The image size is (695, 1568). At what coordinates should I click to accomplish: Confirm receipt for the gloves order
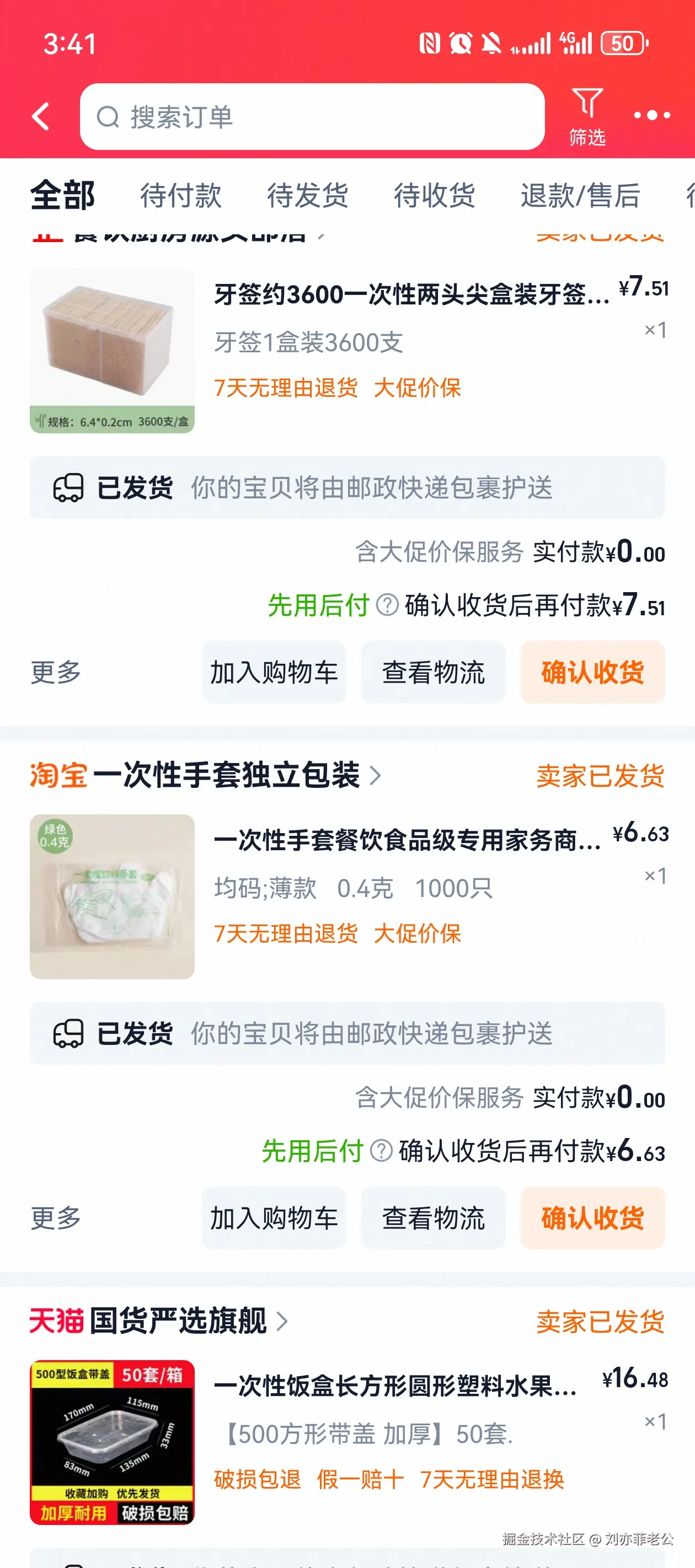pyautogui.click(x=592, y=1218)
